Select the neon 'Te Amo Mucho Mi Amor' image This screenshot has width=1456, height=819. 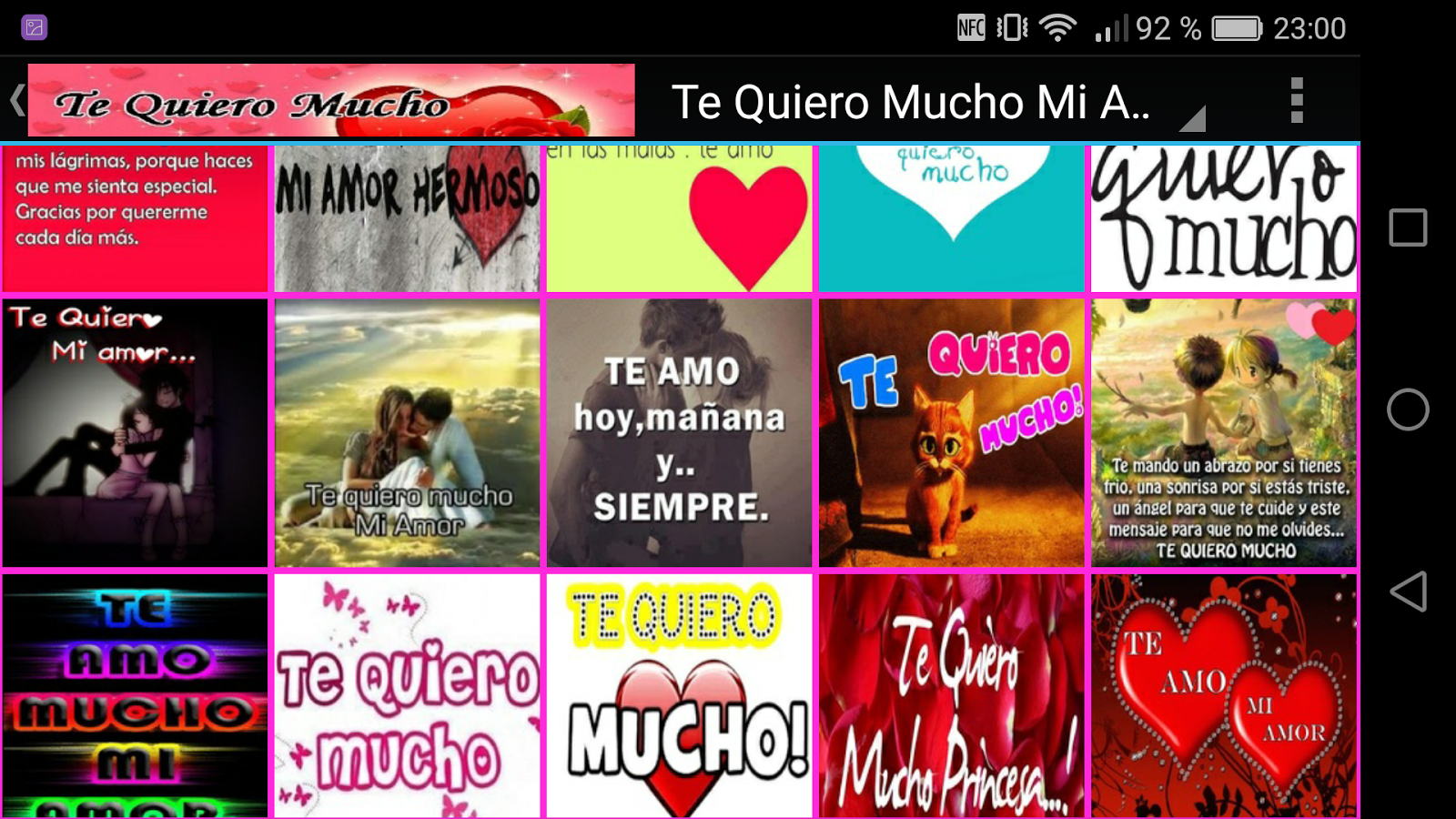coord(135,696)
